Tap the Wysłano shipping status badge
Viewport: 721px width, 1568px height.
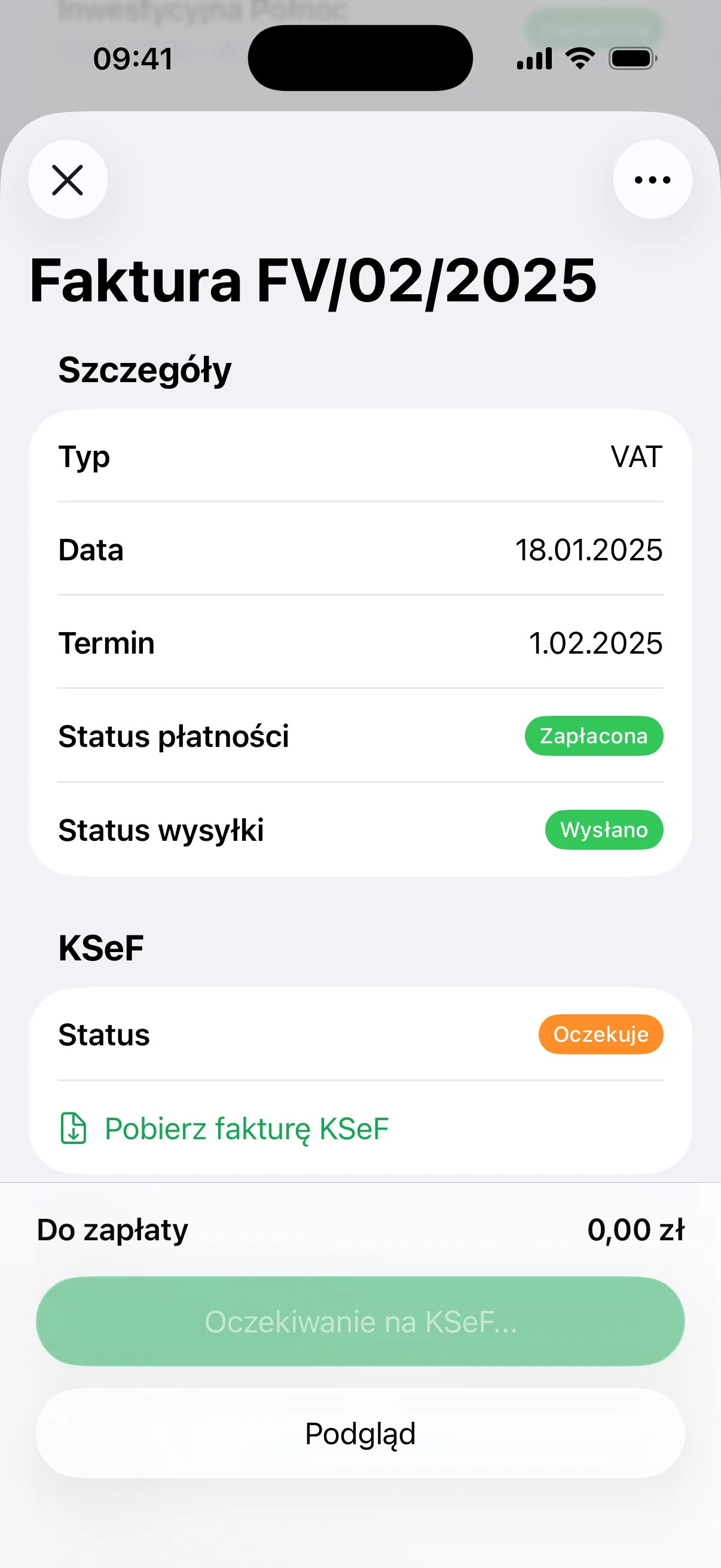click(x=604, y=829)
